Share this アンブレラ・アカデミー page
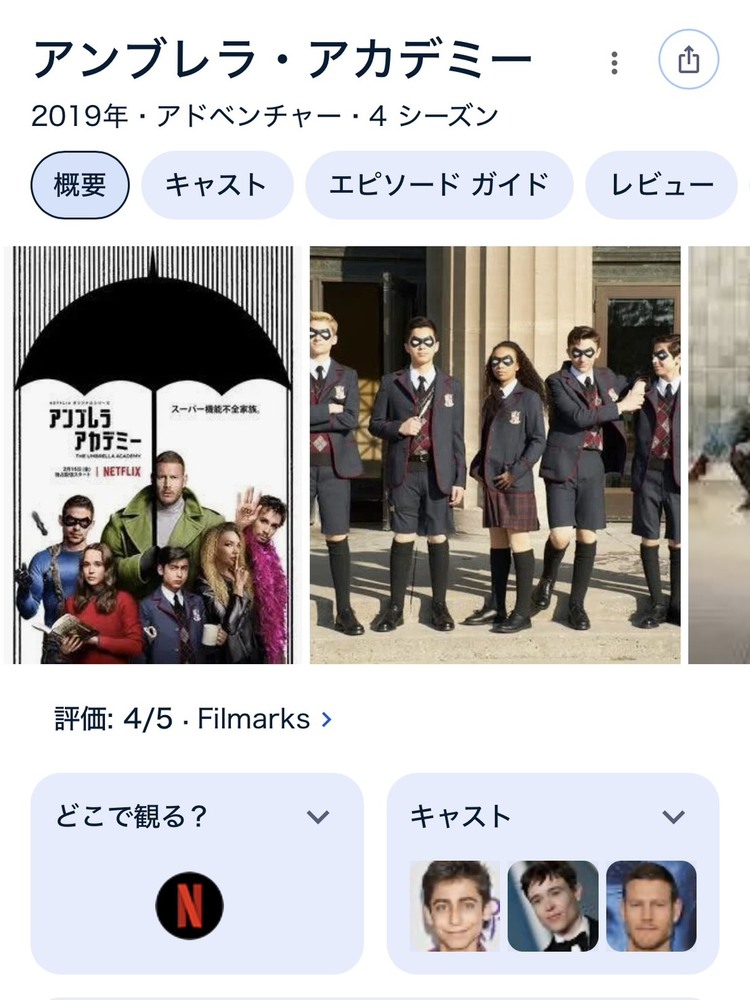This screenshot has width=750, height=1000. click(688, 61)
